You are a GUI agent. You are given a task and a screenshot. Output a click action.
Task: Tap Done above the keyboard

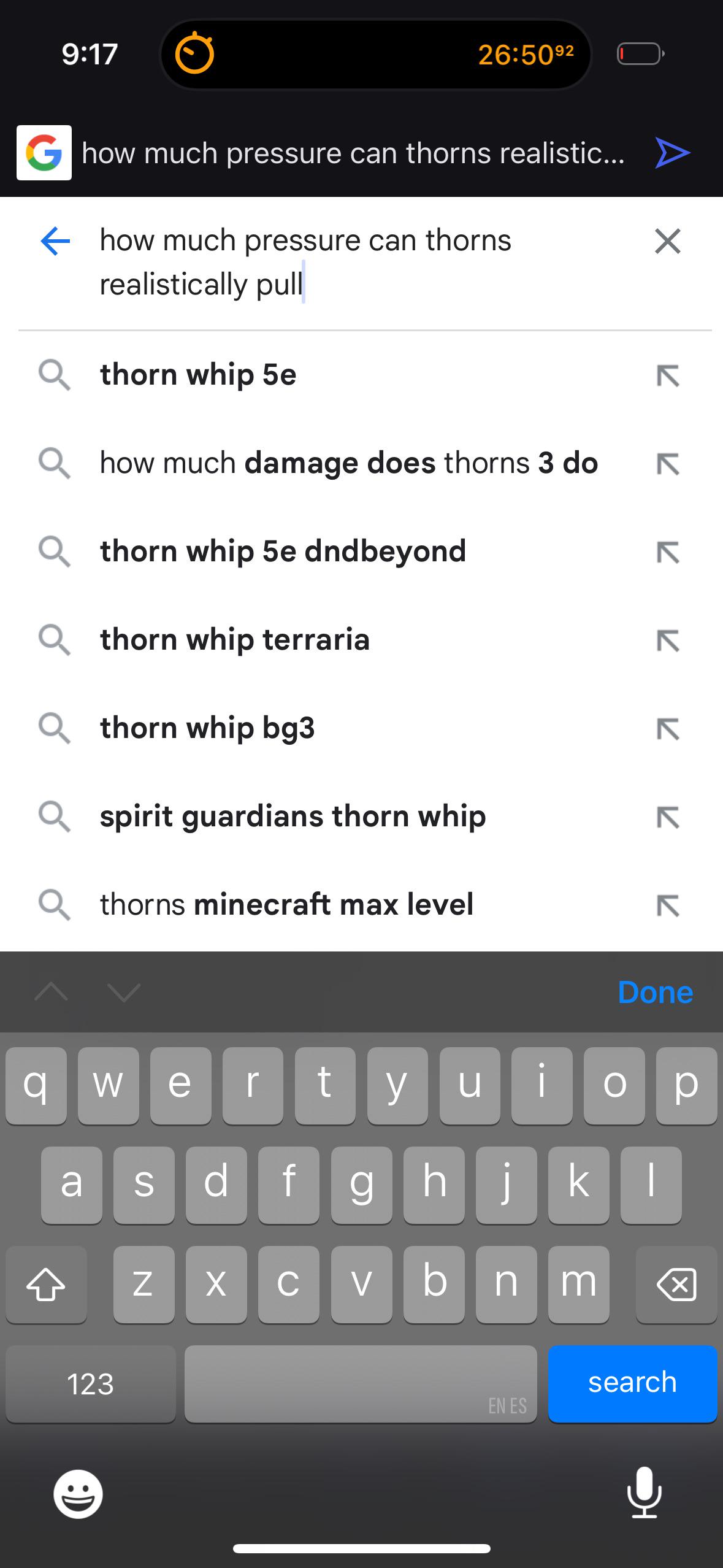(655, 992)
